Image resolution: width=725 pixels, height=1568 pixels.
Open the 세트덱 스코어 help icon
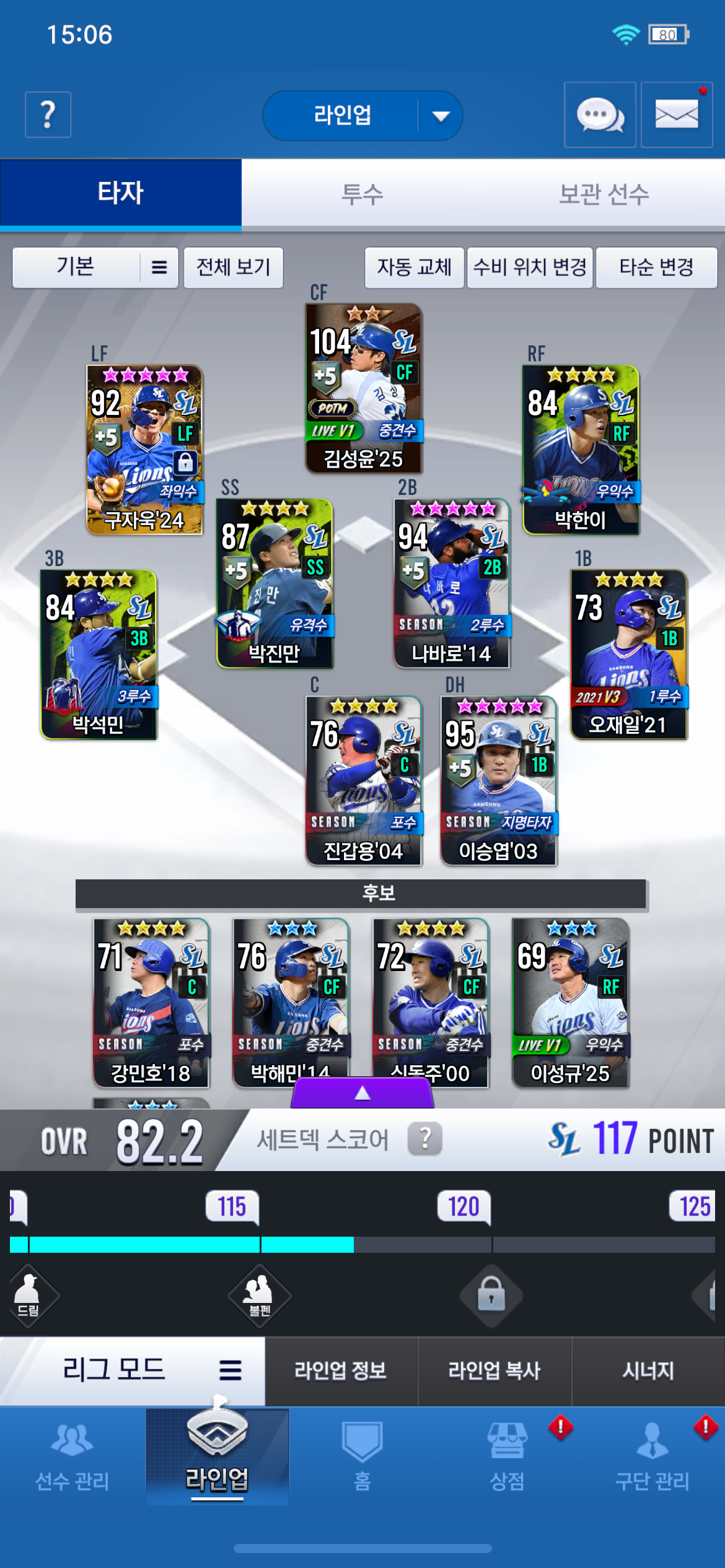point(425,1139)
